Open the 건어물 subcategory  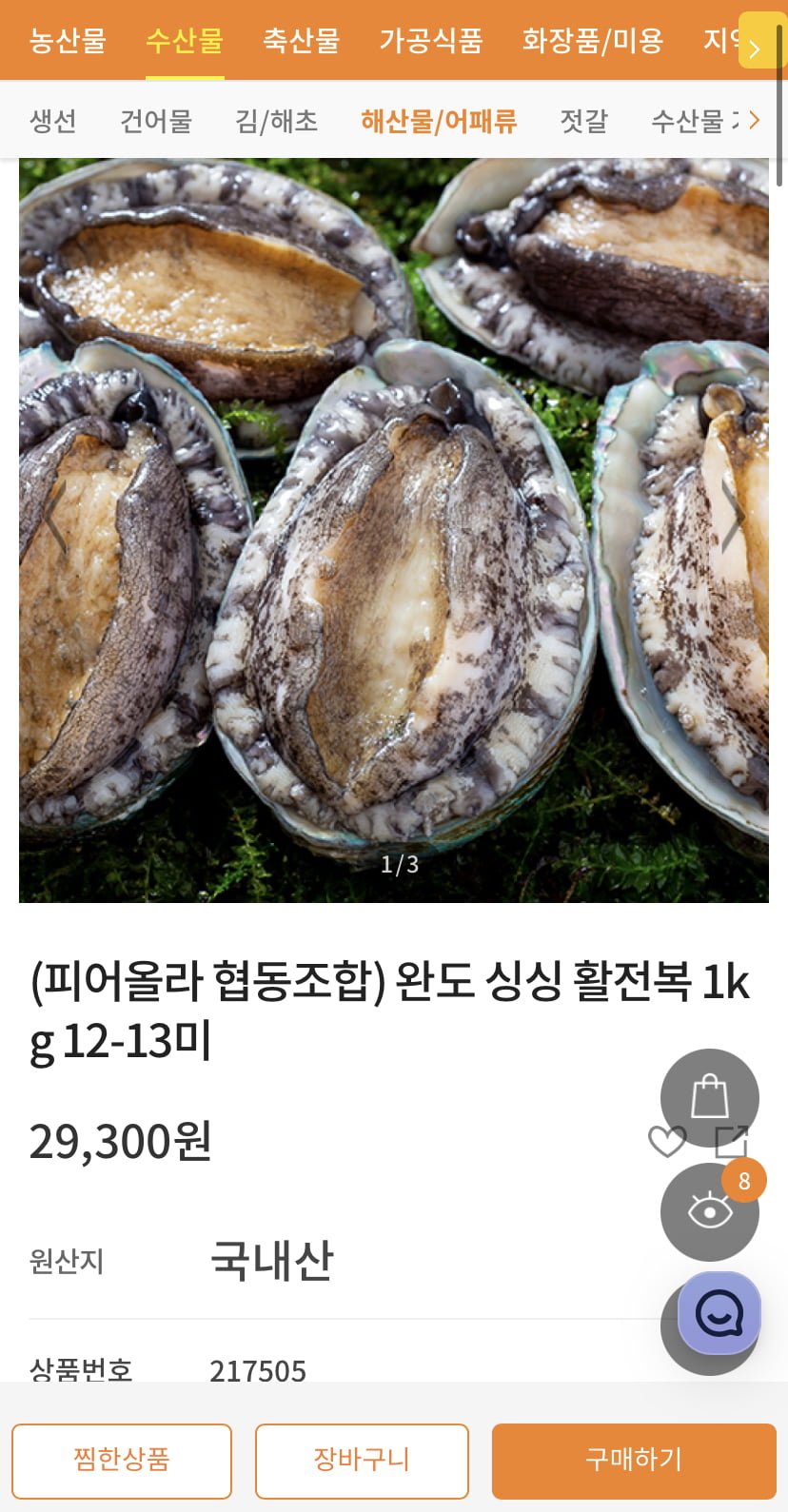click(155, 121)
